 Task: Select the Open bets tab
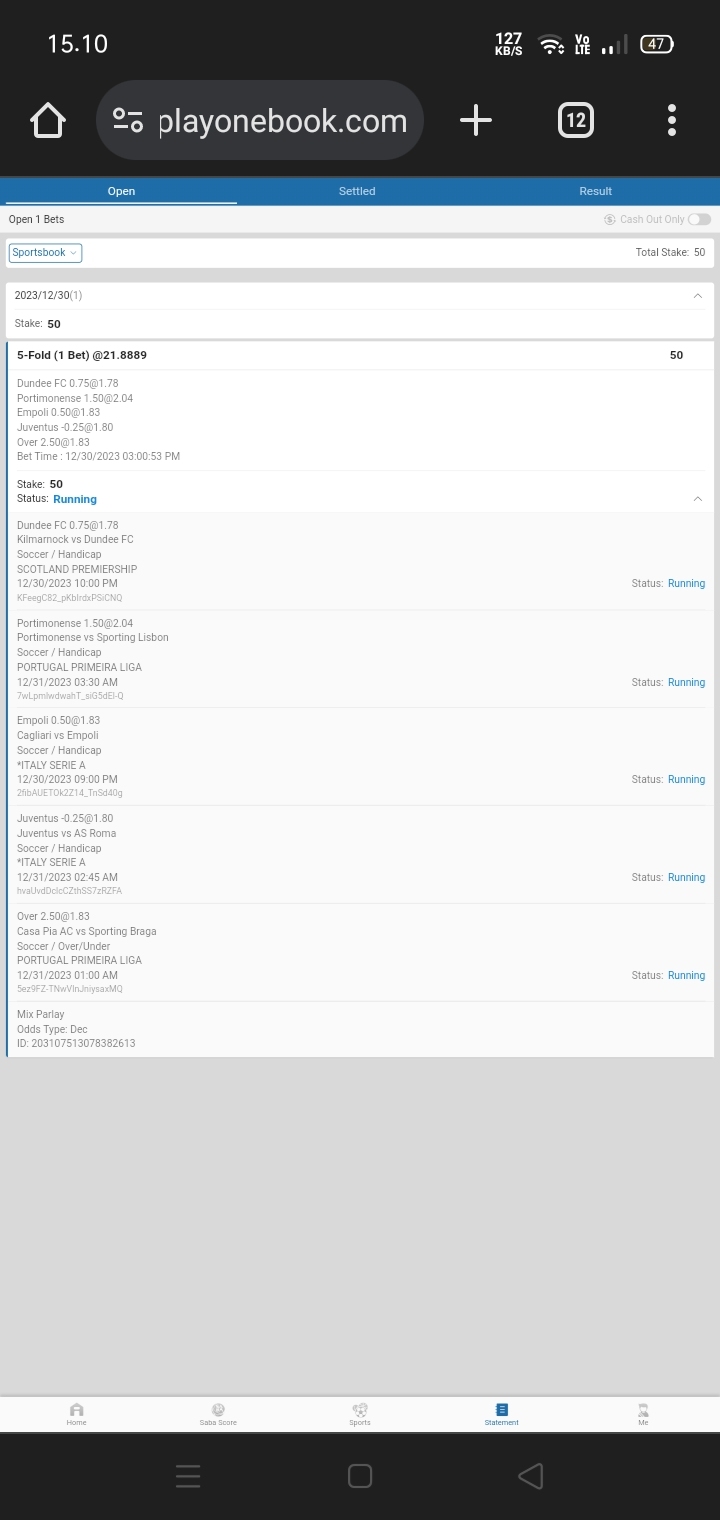coord(121,191)
